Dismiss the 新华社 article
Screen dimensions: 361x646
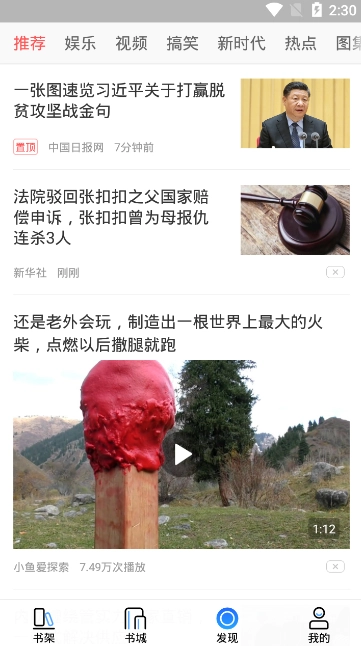click(335, 272)
